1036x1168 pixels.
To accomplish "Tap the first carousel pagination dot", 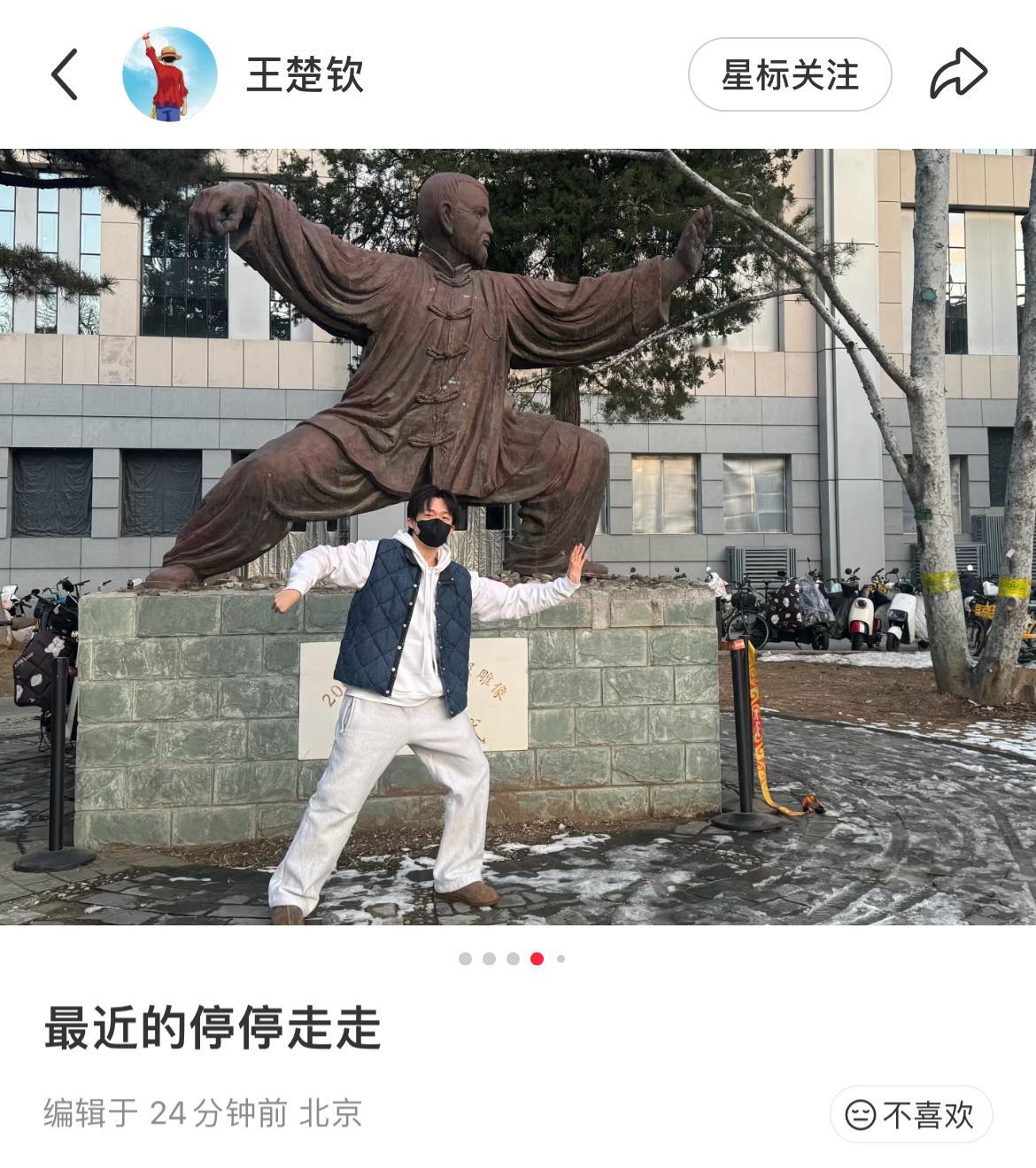I will pos(465,960).
